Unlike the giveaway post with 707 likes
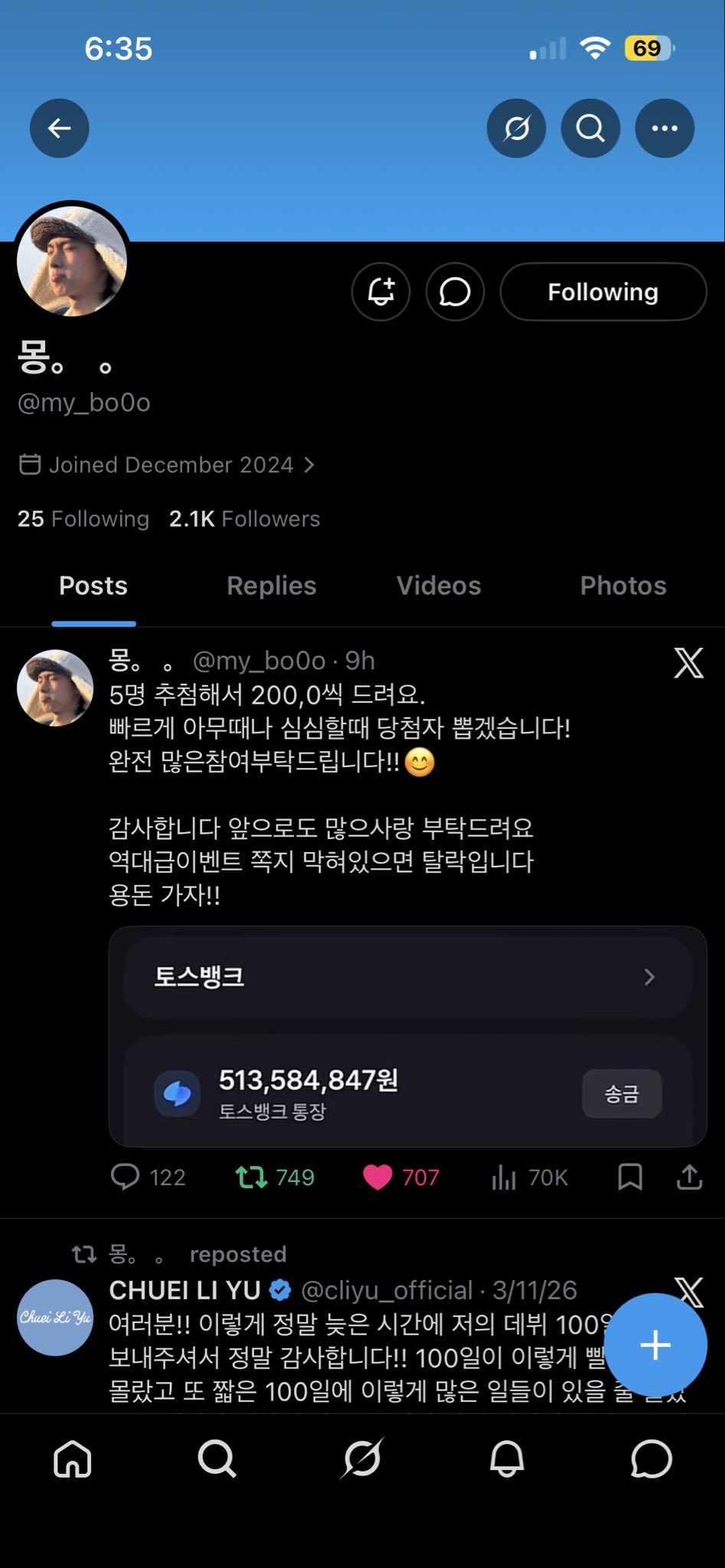The image size is (725, 1568). coord(377,1177)
